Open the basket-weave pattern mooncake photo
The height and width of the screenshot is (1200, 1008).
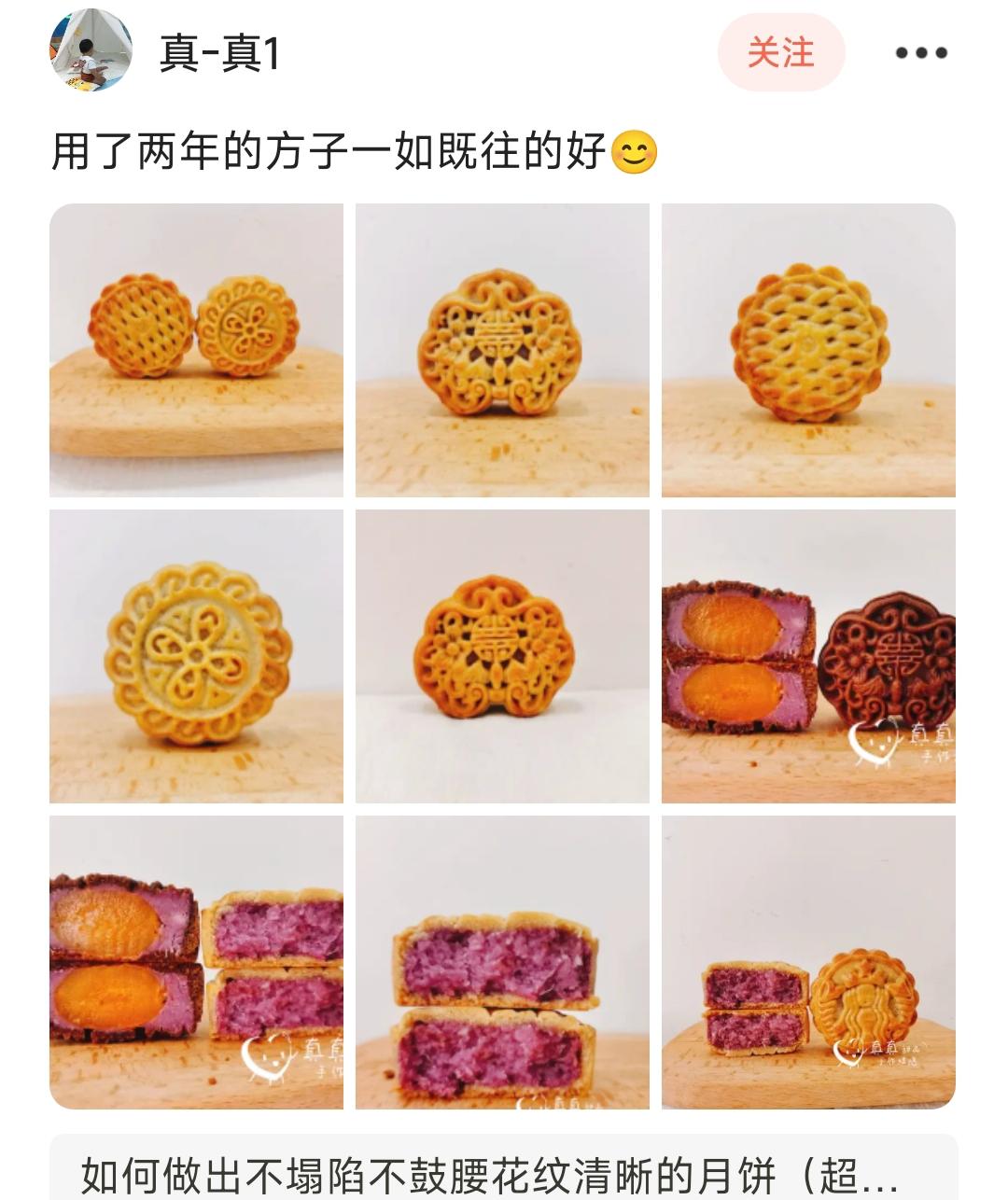tap(808, 350)
